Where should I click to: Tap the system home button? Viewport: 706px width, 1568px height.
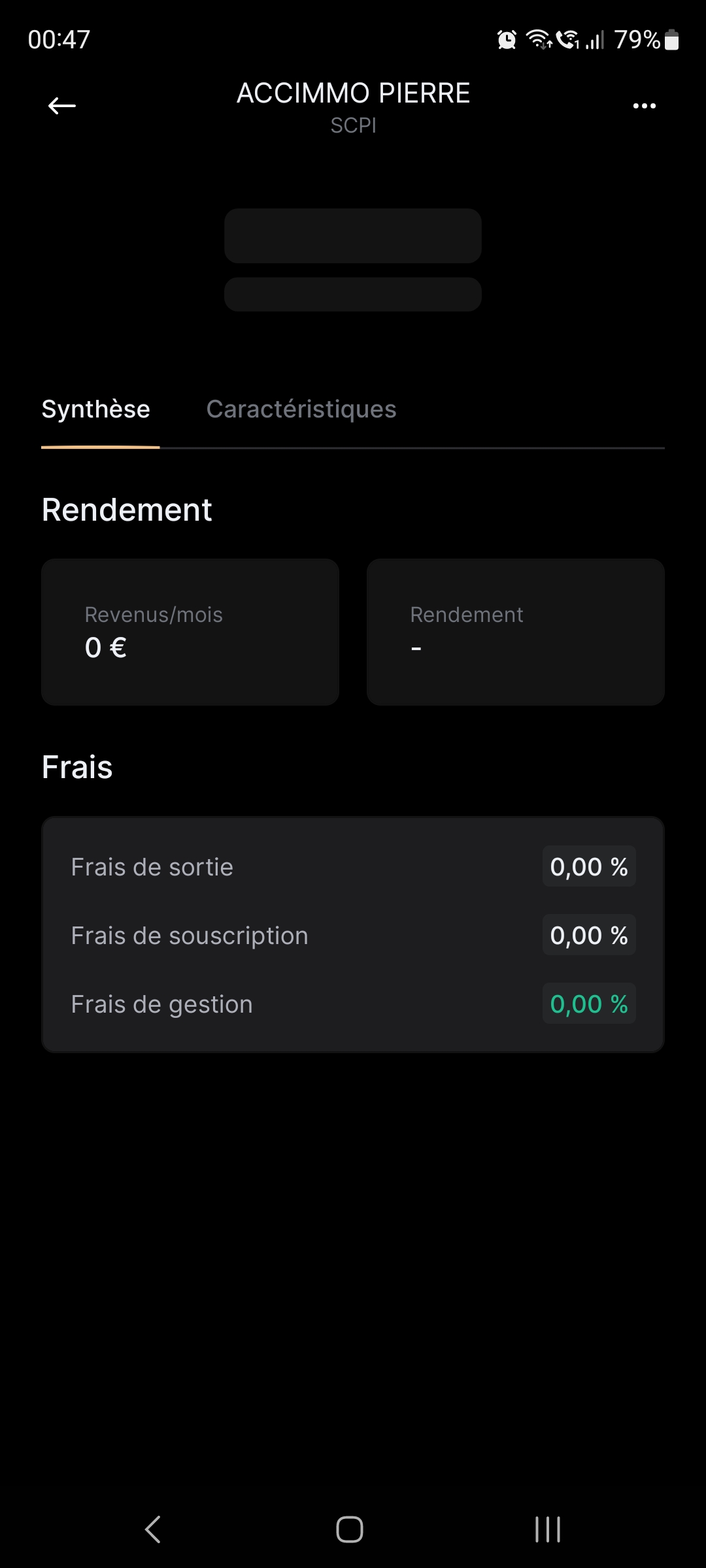coord(350,1529)
